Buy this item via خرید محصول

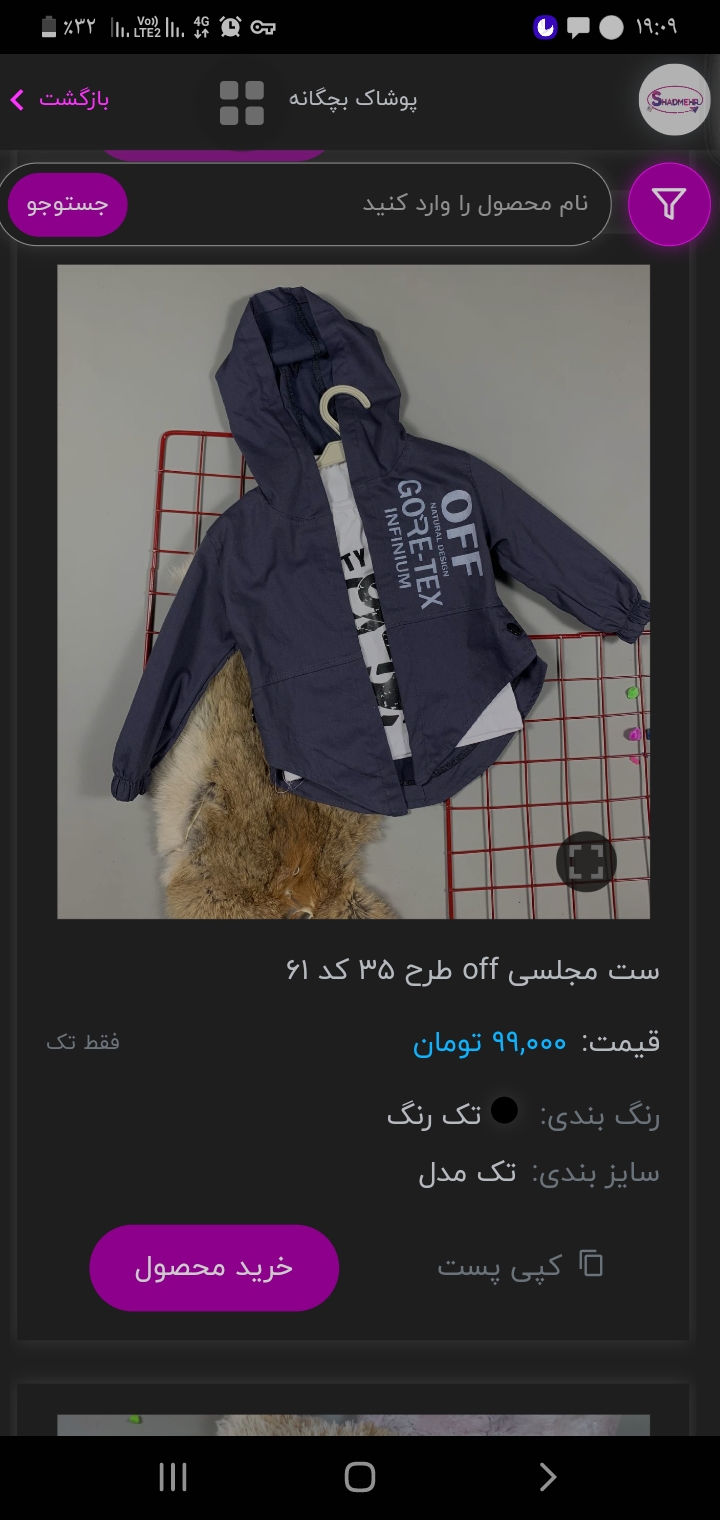click(214, 1267)
